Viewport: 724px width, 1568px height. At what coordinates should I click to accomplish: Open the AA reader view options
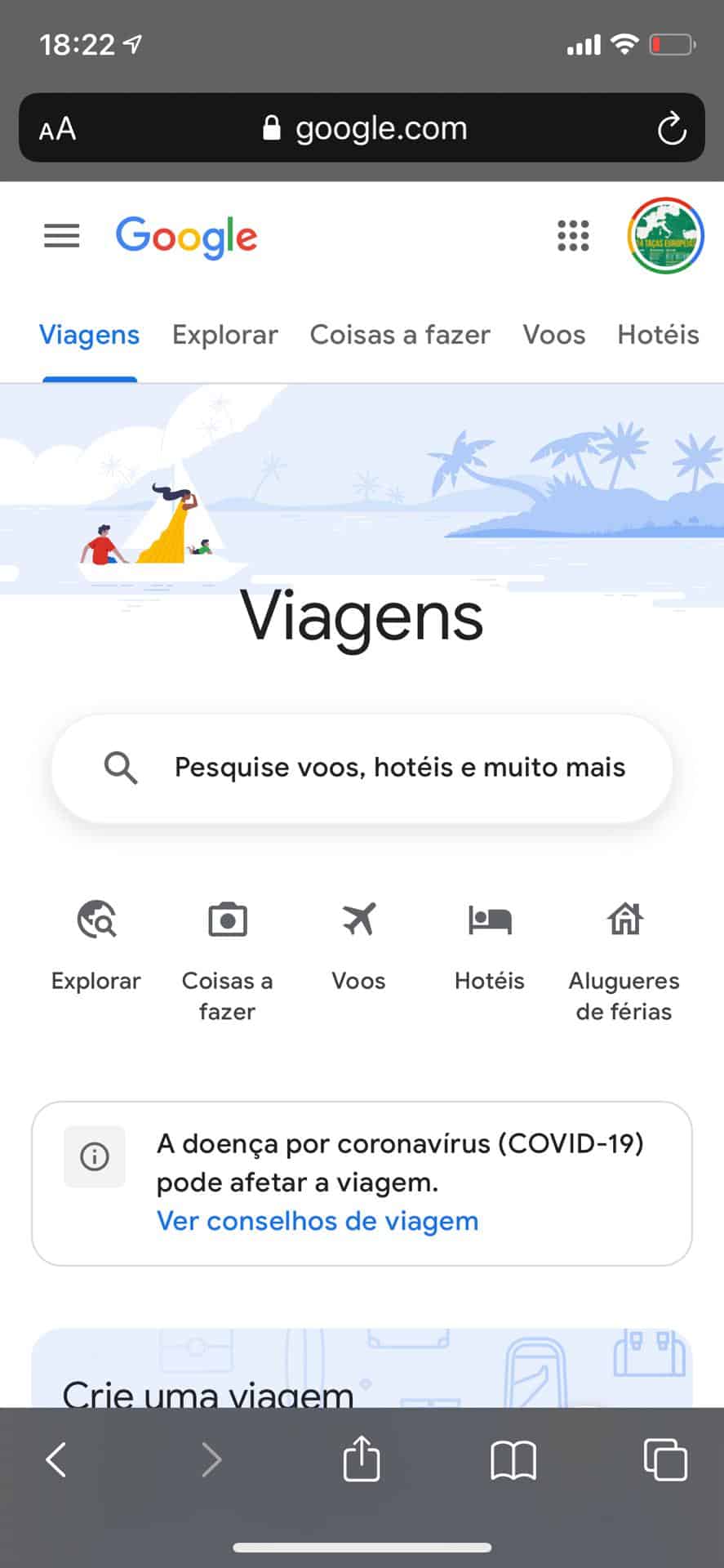click(57, 129)
